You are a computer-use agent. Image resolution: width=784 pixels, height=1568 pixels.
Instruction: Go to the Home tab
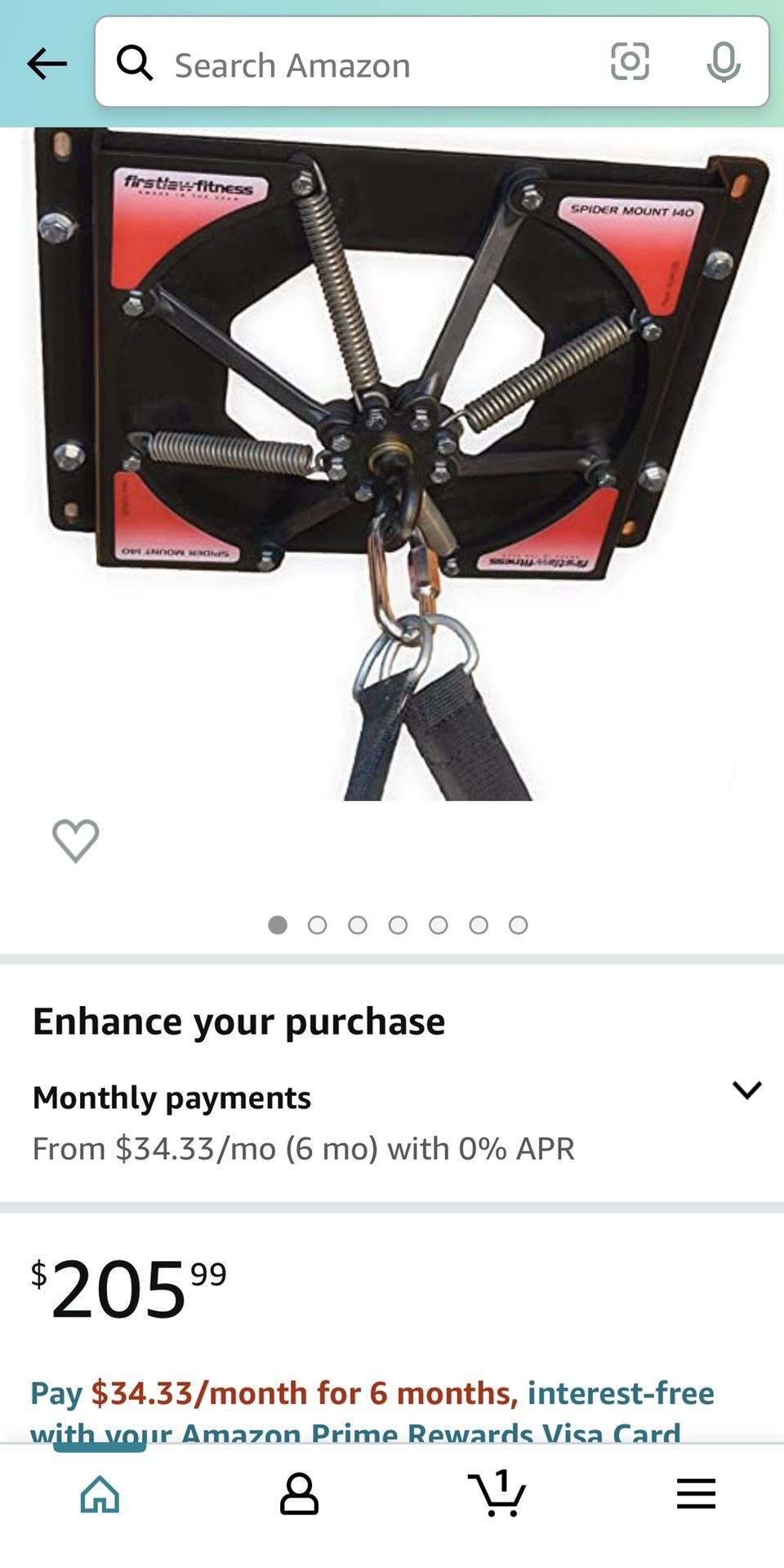[100, 1494]
